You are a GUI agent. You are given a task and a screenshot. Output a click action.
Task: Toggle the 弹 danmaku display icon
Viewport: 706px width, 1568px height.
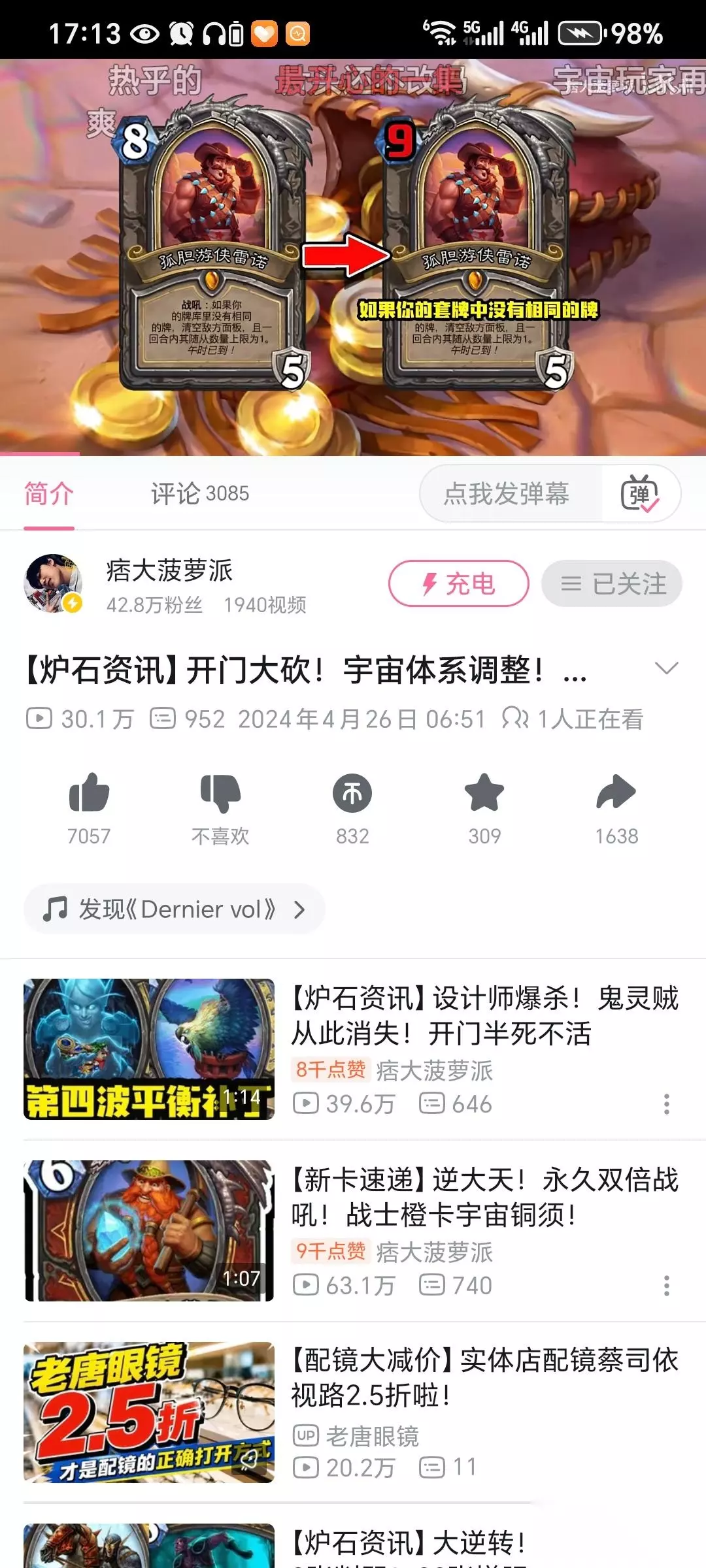pyautogui.click(x=640, y=493)
